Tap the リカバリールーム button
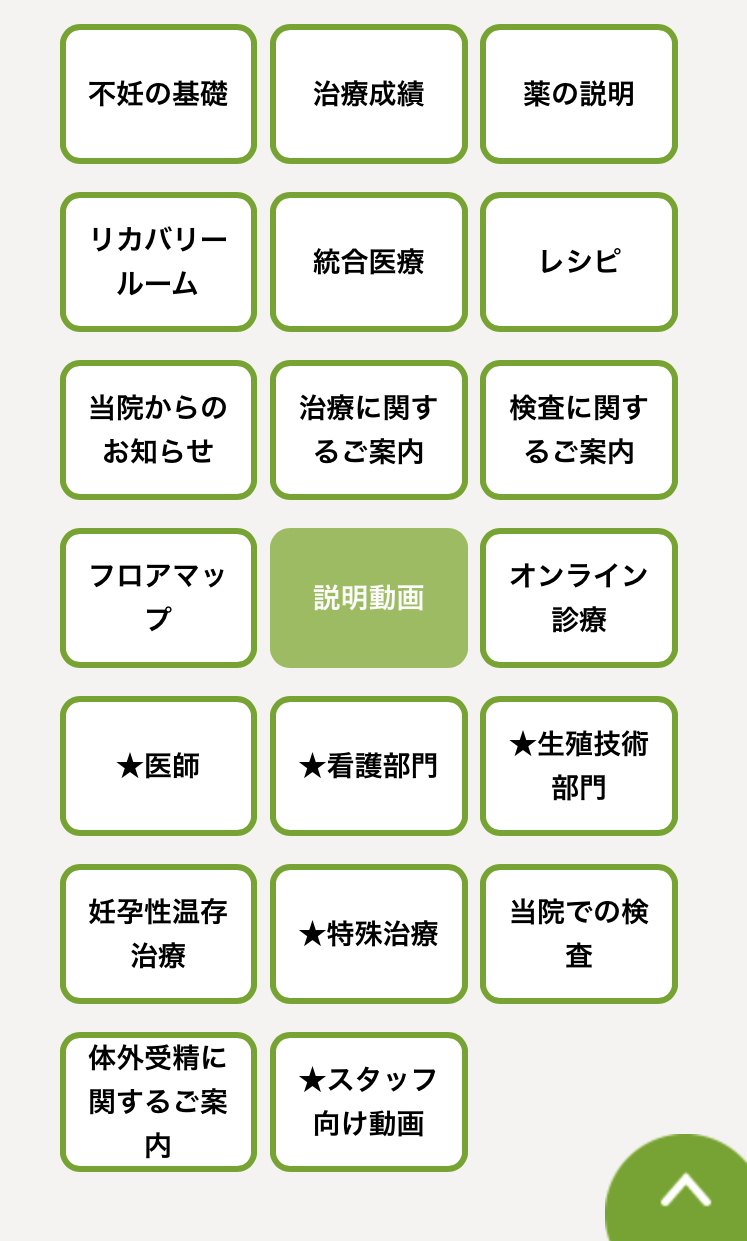Screen dimensions: 747x1241 [x=158, y=262]
